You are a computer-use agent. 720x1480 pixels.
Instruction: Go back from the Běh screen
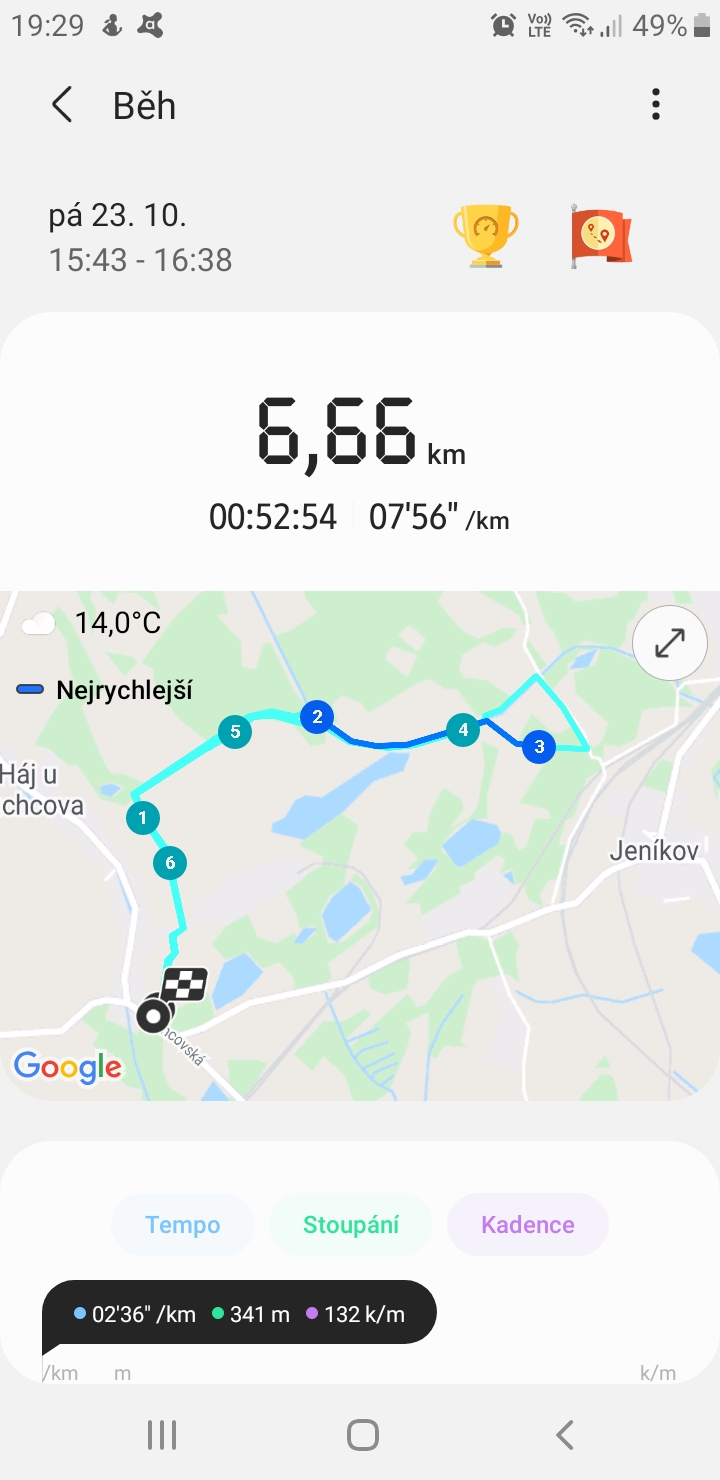click(x=62, y=105)
